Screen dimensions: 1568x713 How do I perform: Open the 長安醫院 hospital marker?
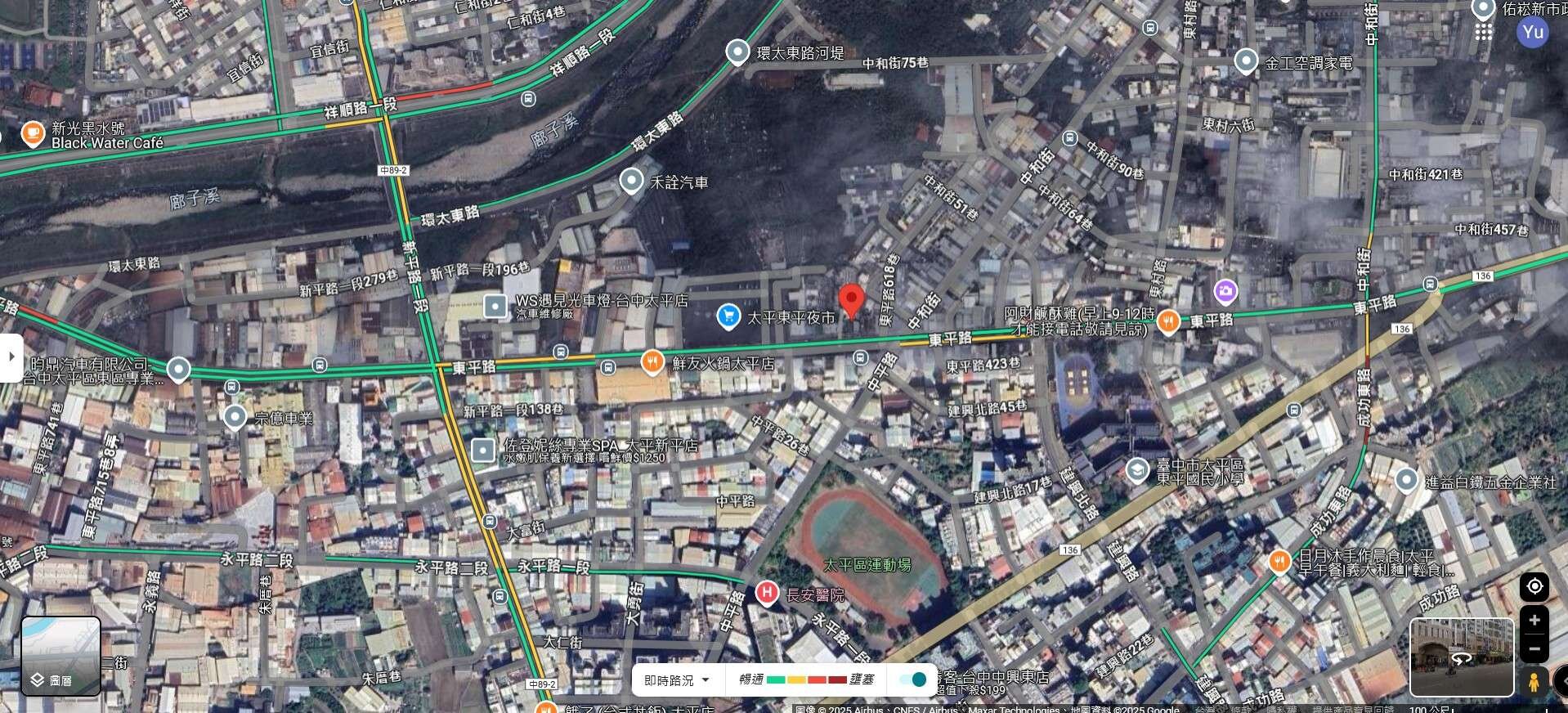click(x=766, y=594)
